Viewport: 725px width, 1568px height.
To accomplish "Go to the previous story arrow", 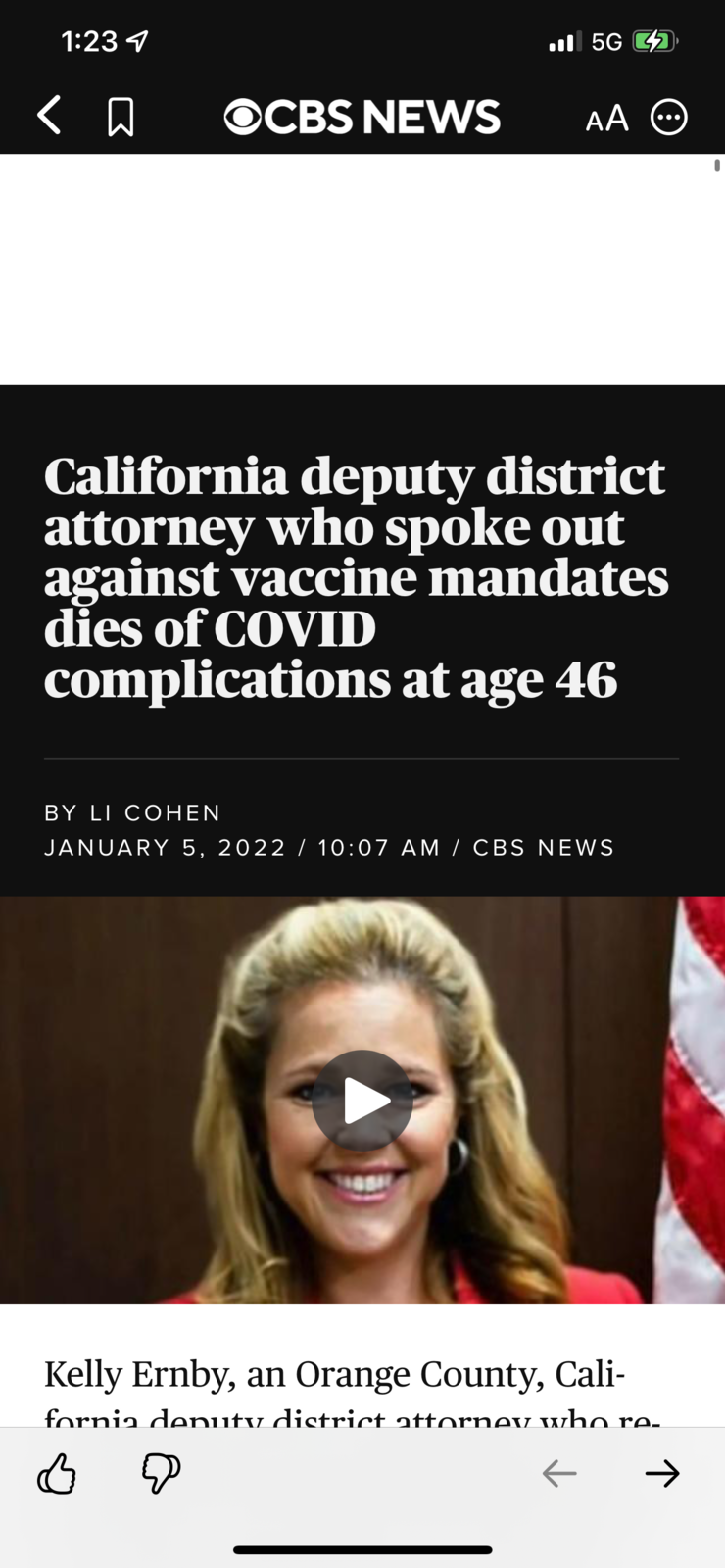I will click(559, 1473).
